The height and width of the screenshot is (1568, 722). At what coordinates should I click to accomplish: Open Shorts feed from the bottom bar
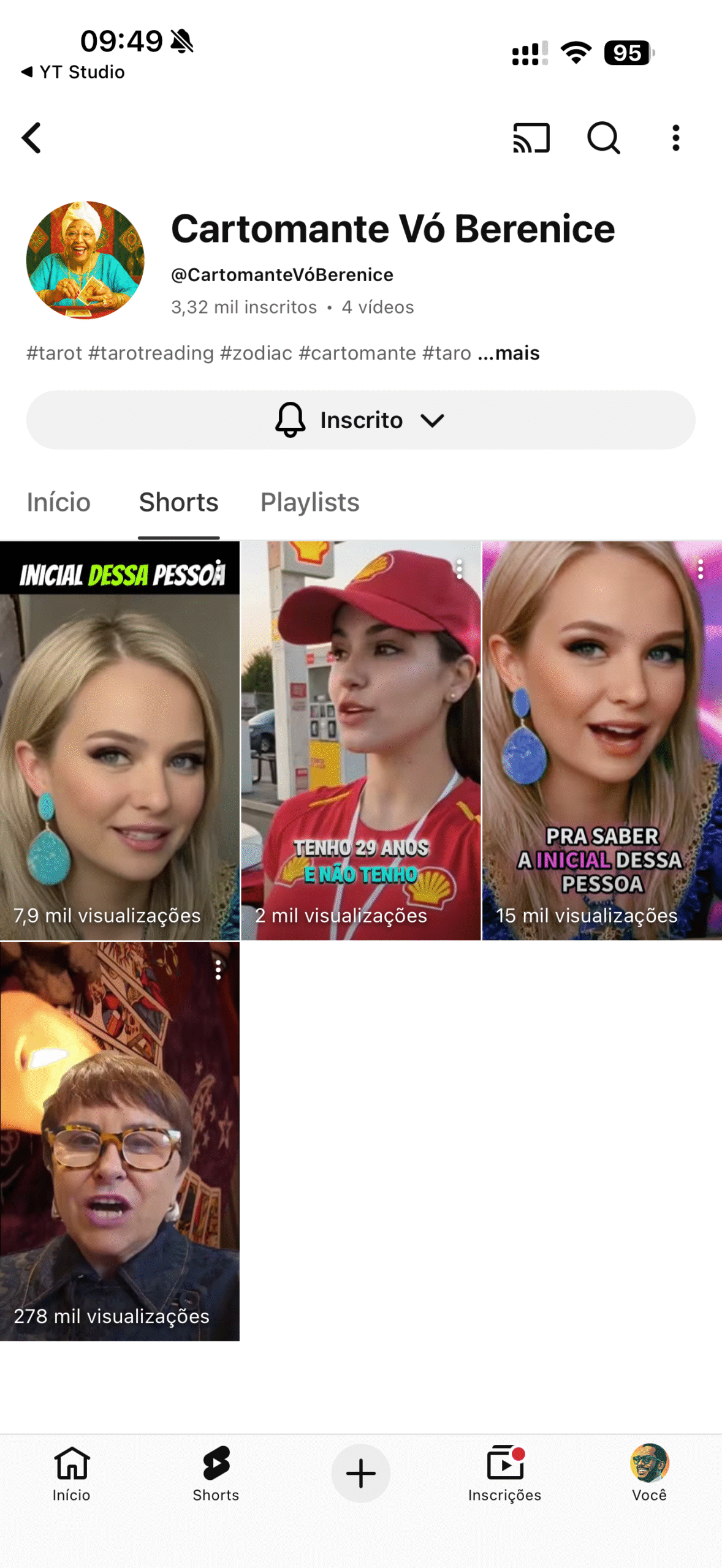pos(216,1472)
